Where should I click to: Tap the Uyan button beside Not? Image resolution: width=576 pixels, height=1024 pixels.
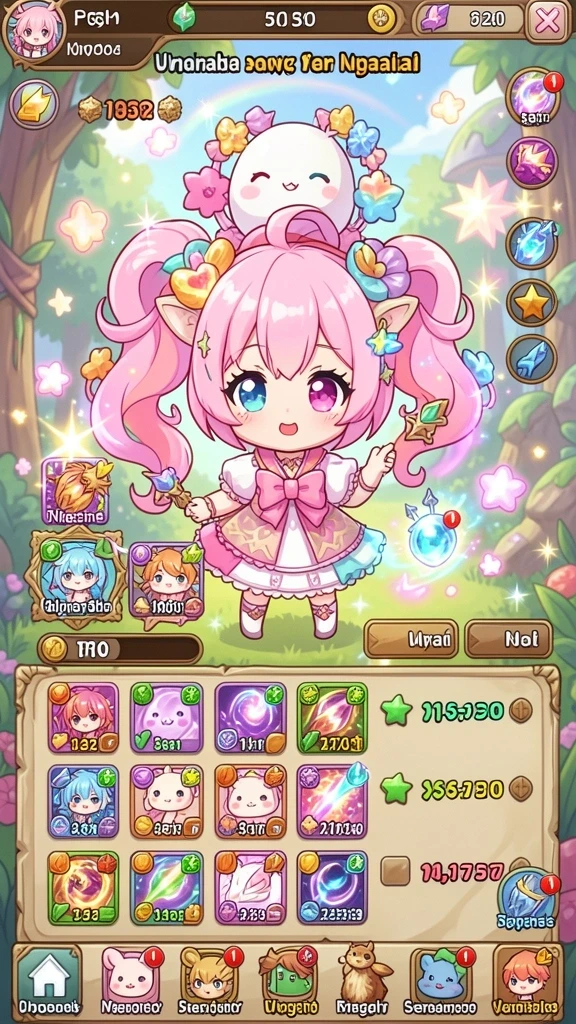pyautogui.click(x=411, y=639)
